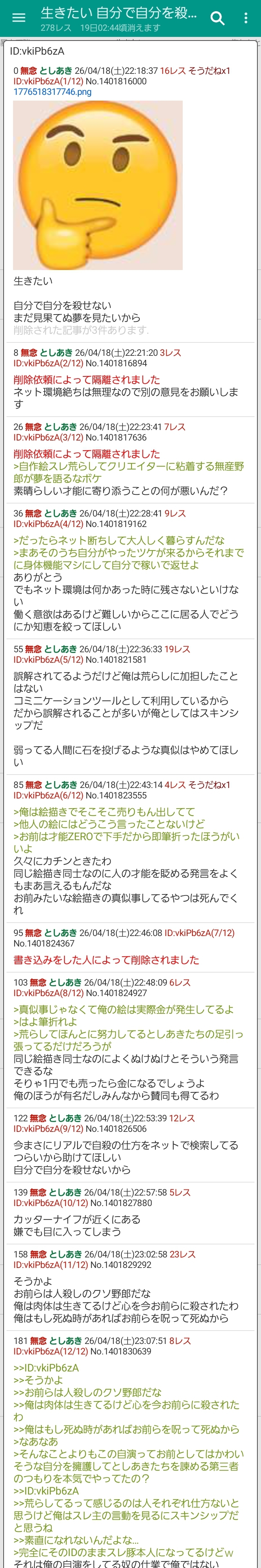Open the hamburger drawer menu
This screenshot has width=261, height=1568.
click(x=19, y=18)
